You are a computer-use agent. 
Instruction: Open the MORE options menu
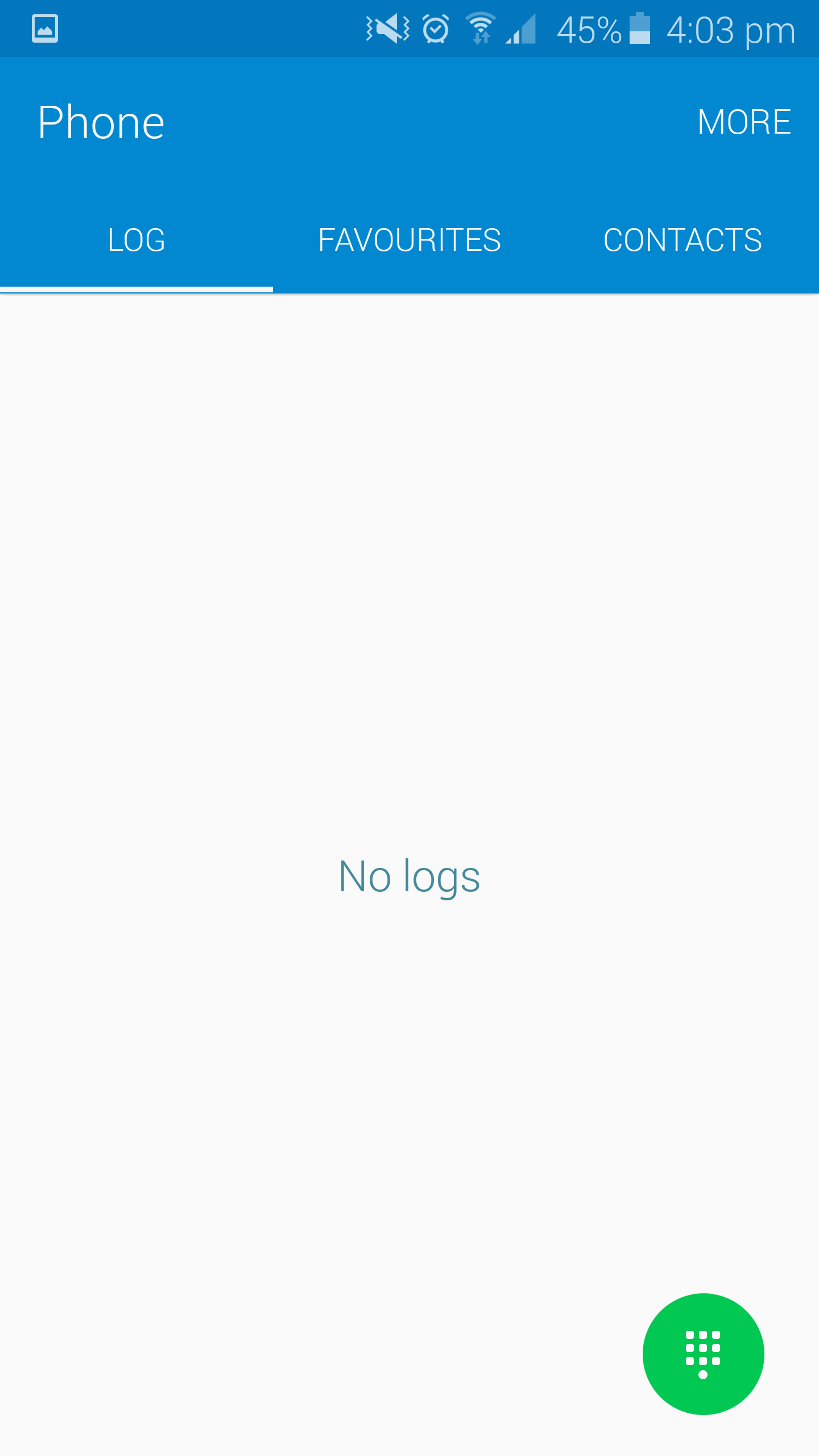744,122
